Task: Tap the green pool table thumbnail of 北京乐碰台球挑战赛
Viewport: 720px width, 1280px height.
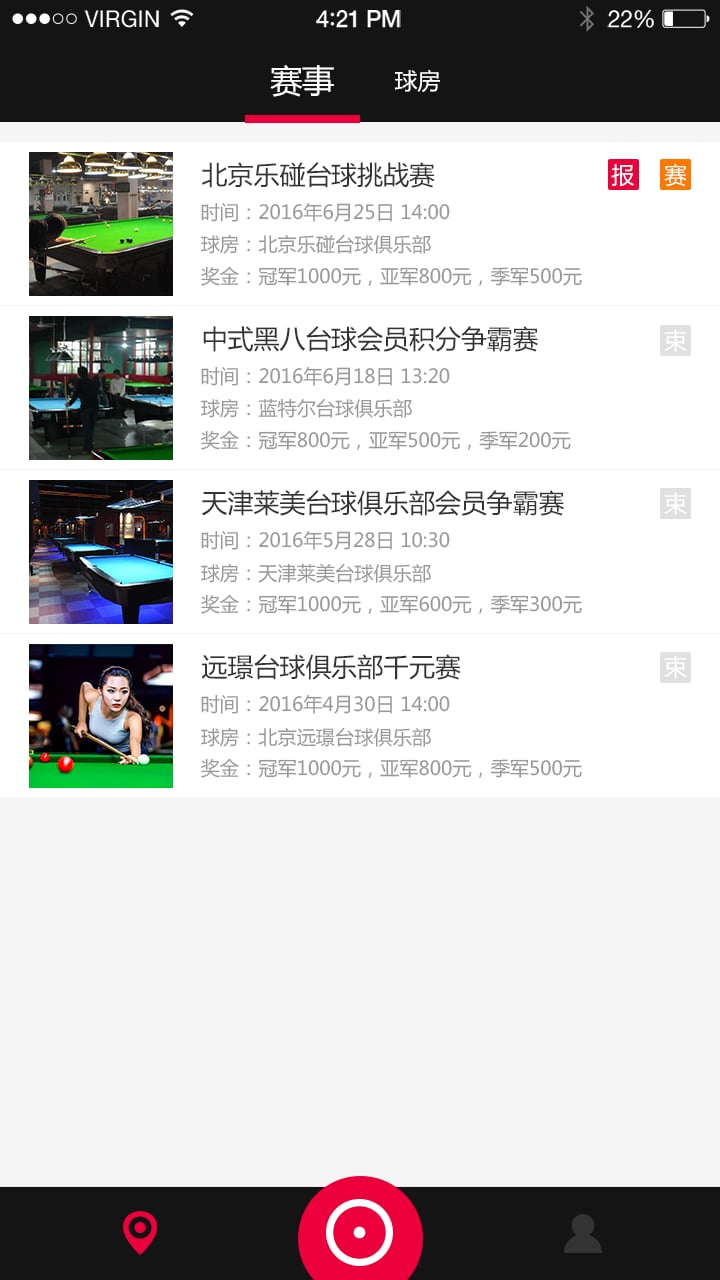Action: [100, 224]
